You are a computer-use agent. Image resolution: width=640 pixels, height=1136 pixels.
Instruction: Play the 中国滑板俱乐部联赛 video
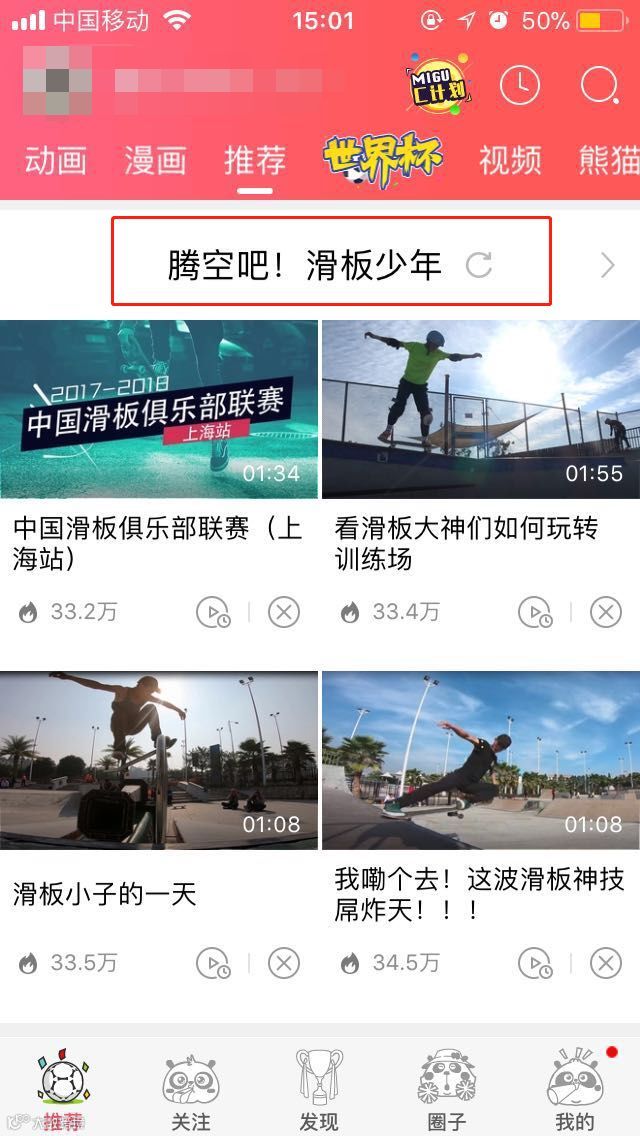(x=159, y=409)
